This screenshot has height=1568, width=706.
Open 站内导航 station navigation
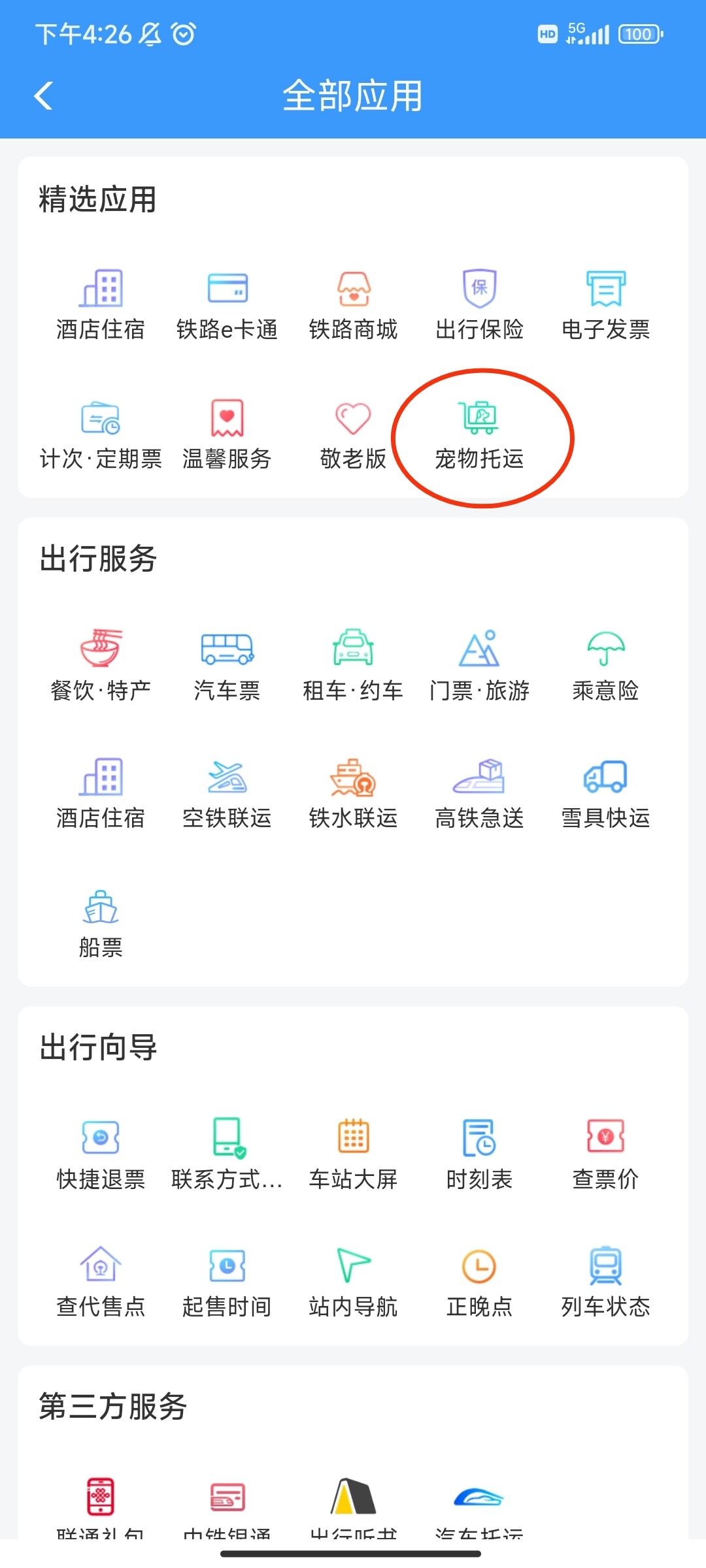tap(353, 1283)
